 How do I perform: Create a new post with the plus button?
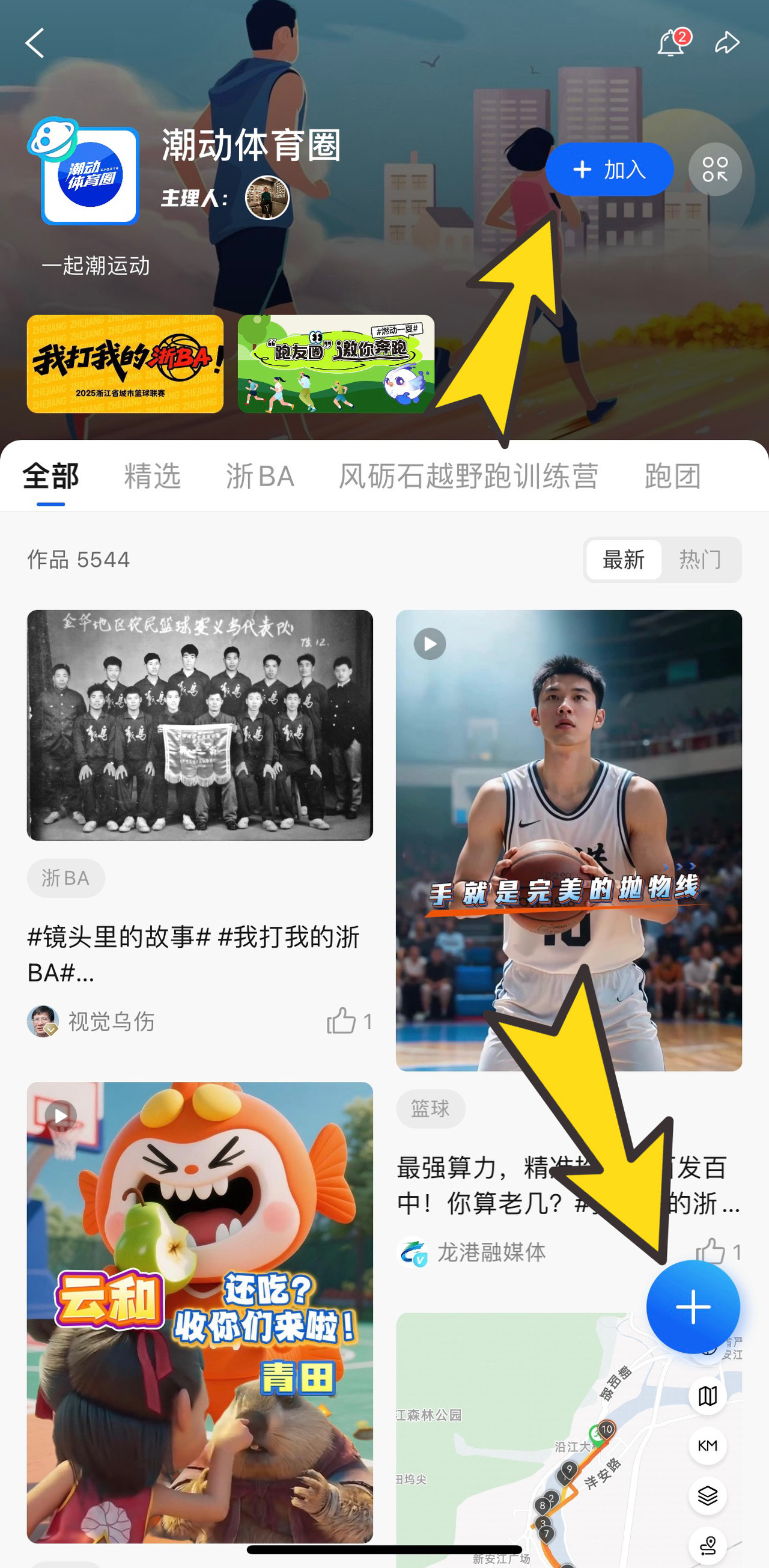tap(692, 1306)
